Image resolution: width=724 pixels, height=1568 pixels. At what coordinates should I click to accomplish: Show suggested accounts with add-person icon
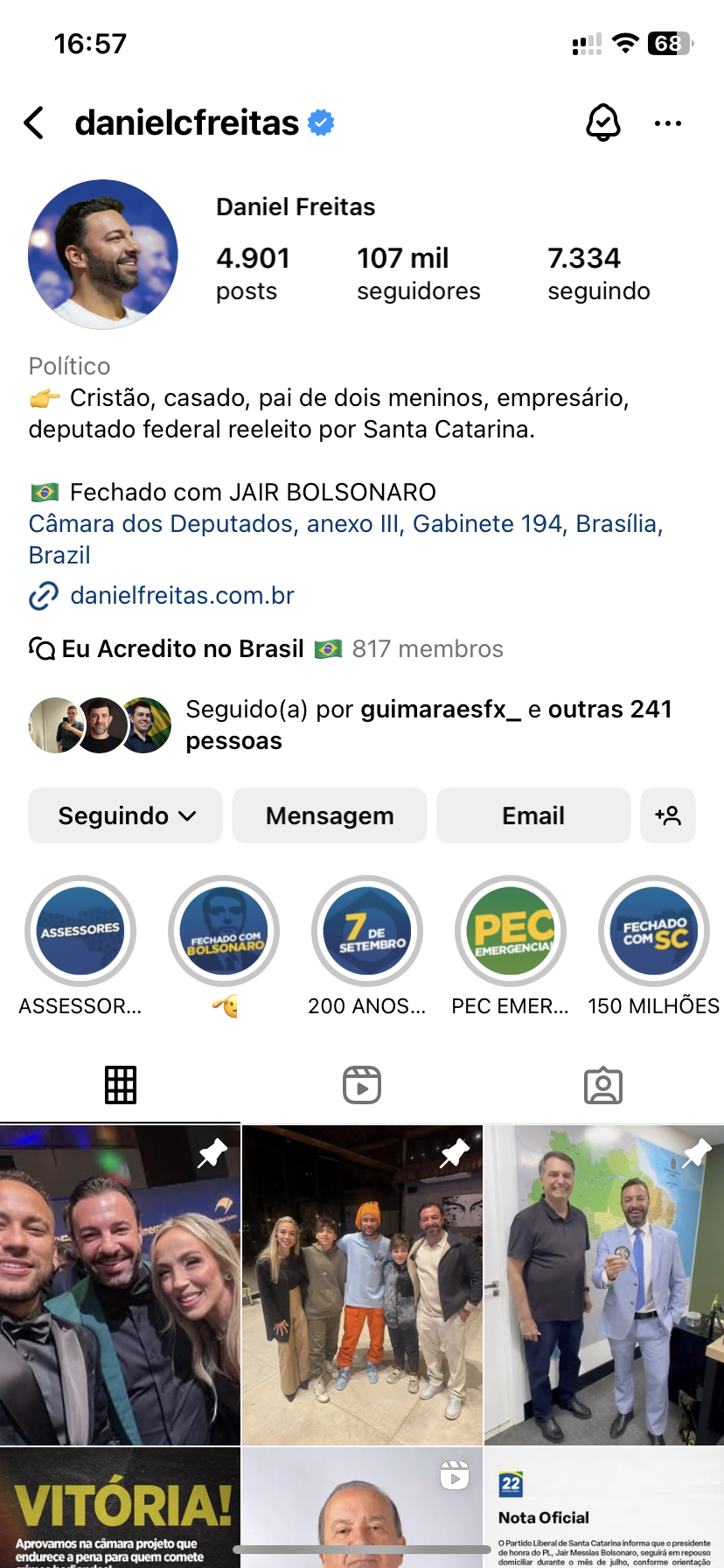(668, 815)
